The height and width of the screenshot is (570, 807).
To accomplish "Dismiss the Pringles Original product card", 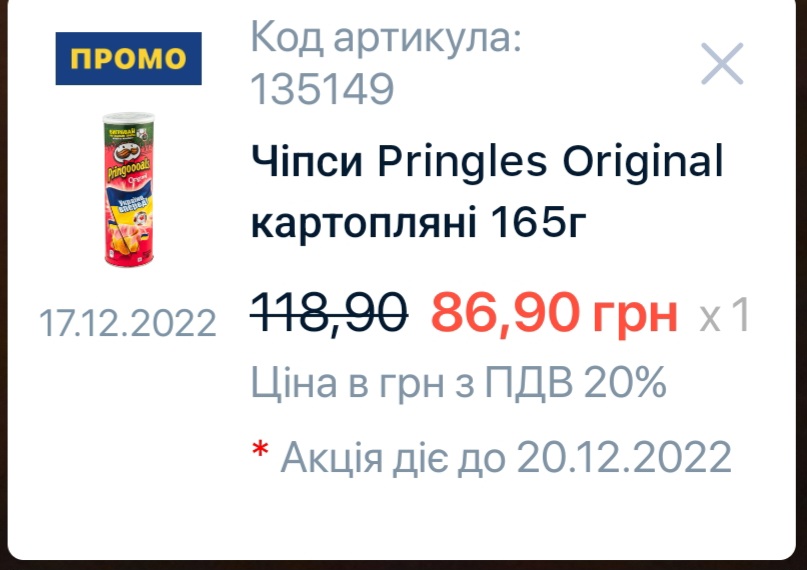I will click(x=721, y=65).
